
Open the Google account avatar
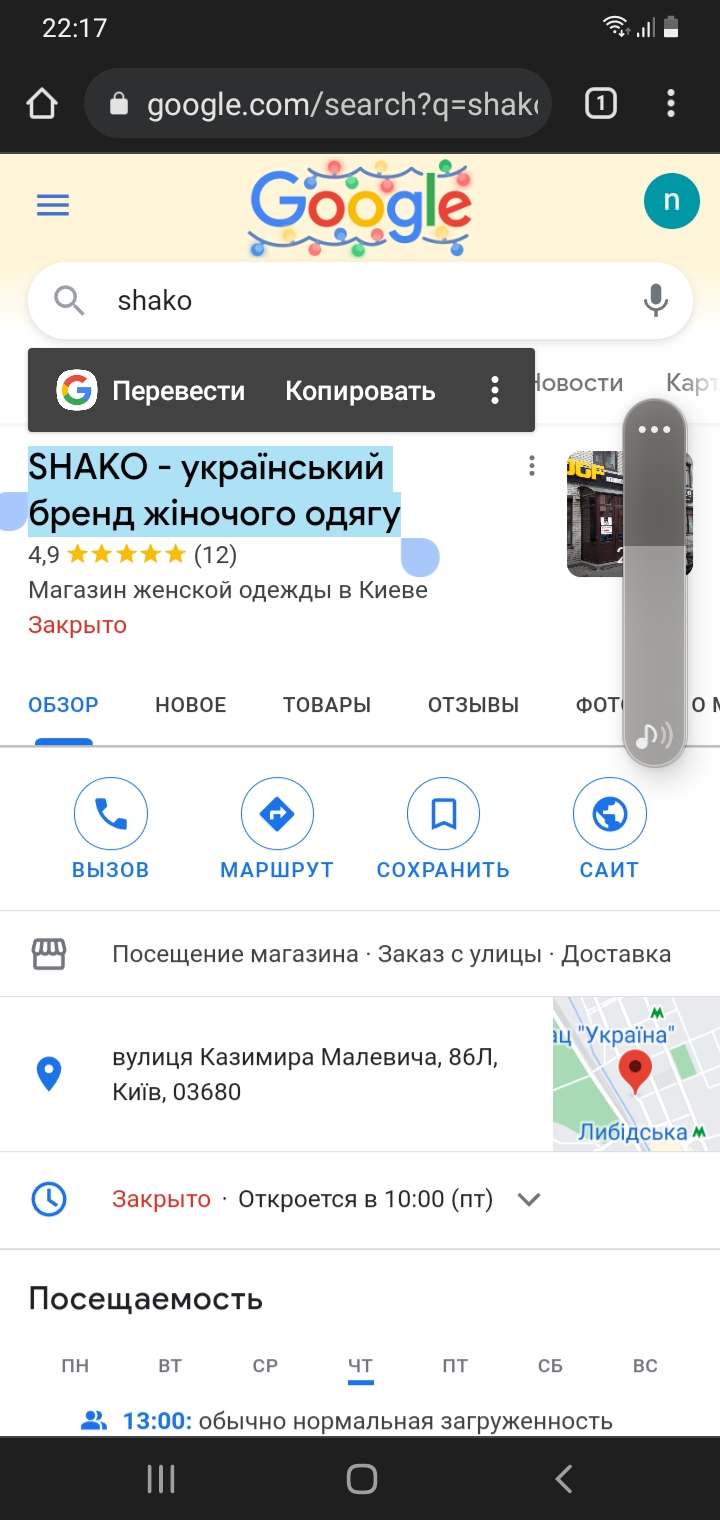tap(671, 201)
